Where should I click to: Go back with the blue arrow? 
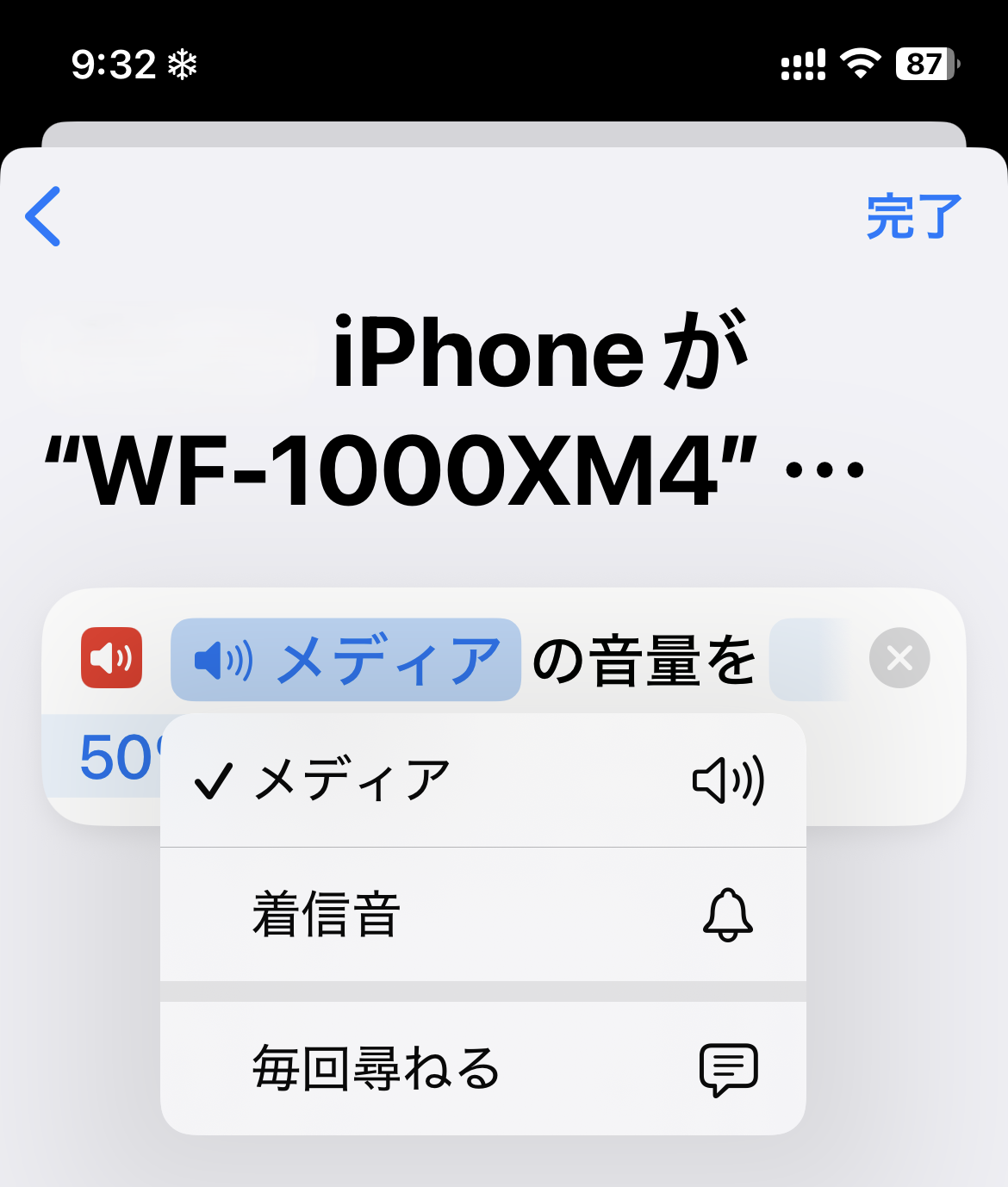click(43, 216)
